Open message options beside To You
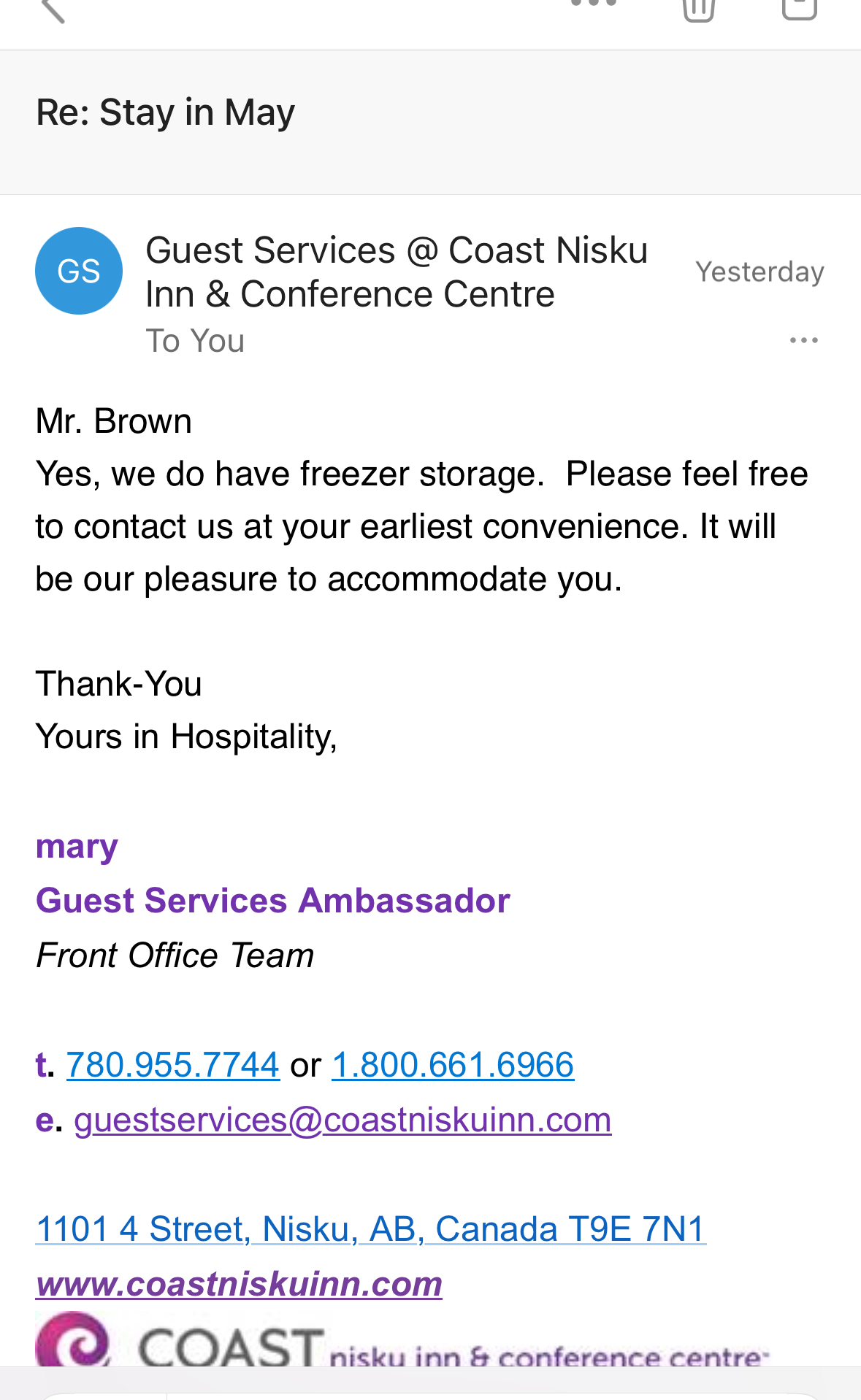861x1400 pixels. 803,341
